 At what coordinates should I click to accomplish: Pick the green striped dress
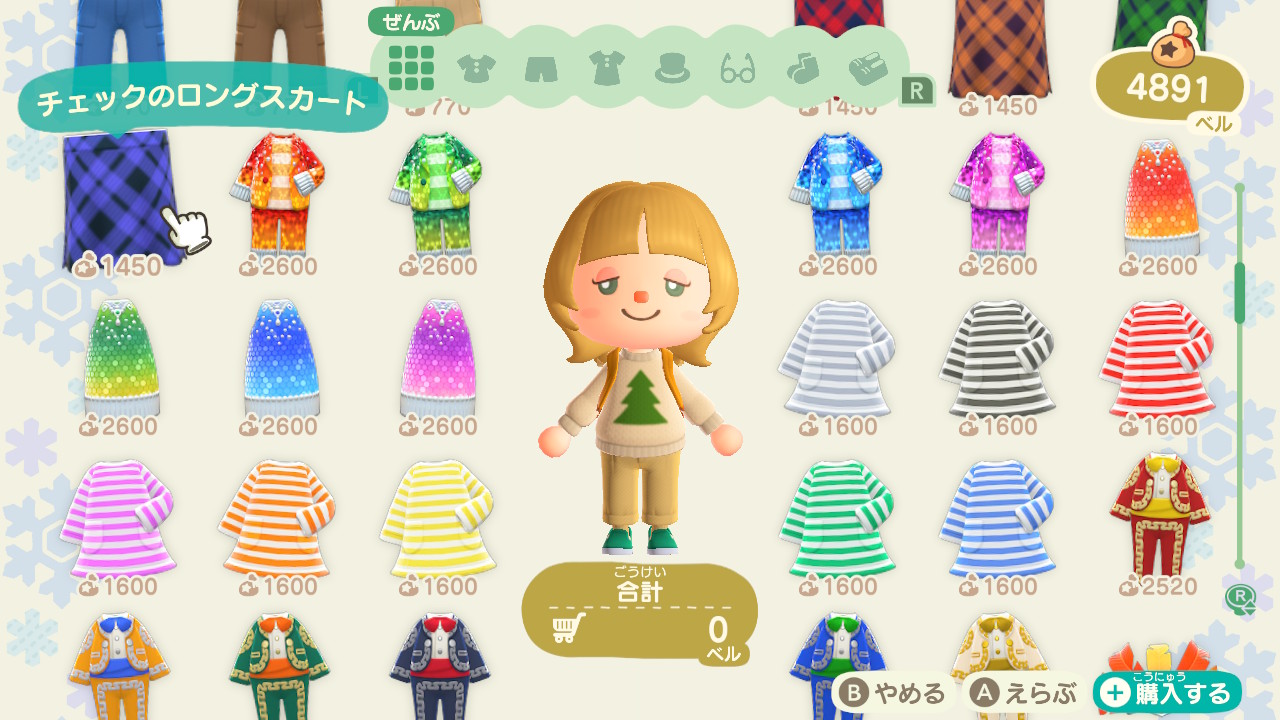pos(838,517)
